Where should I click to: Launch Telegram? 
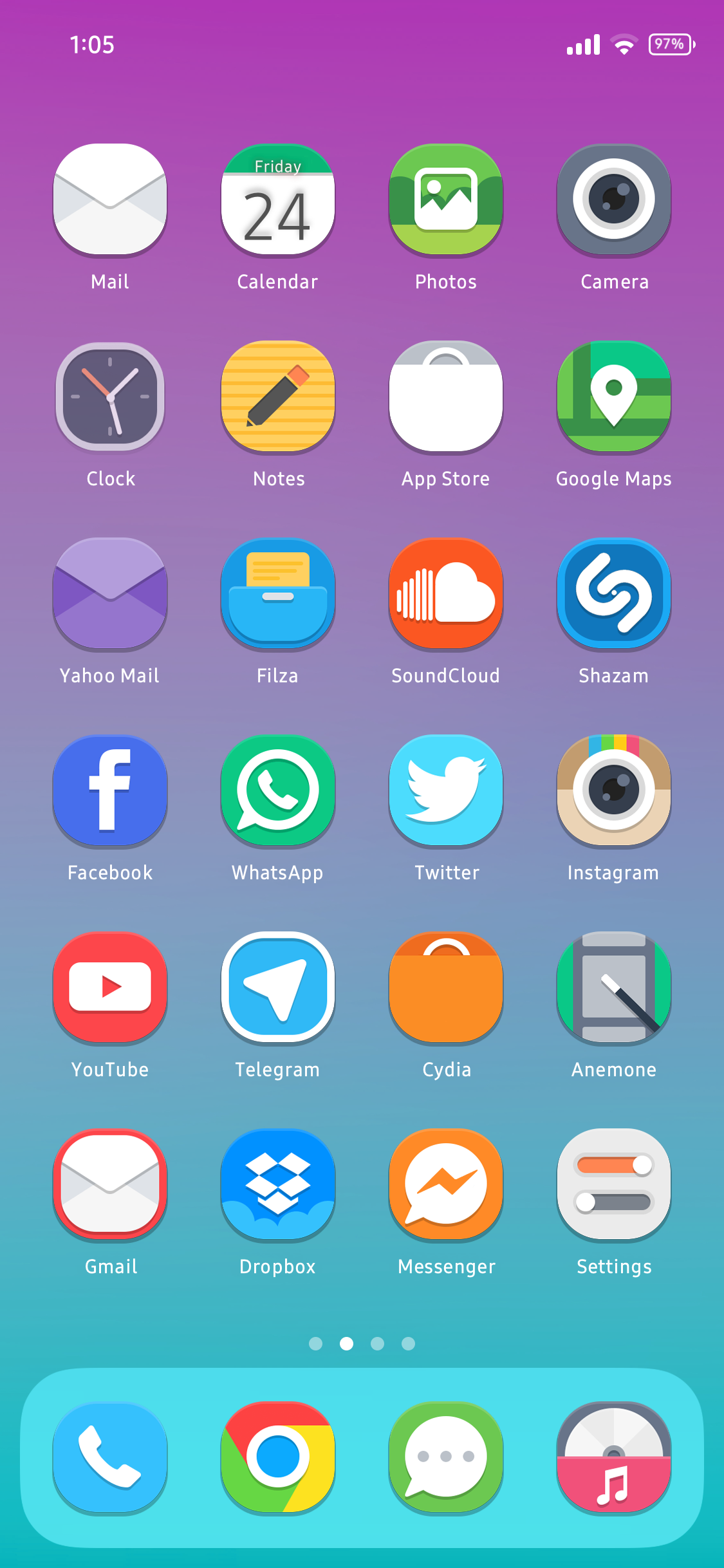pyautogui.click(x=278, y=987)
